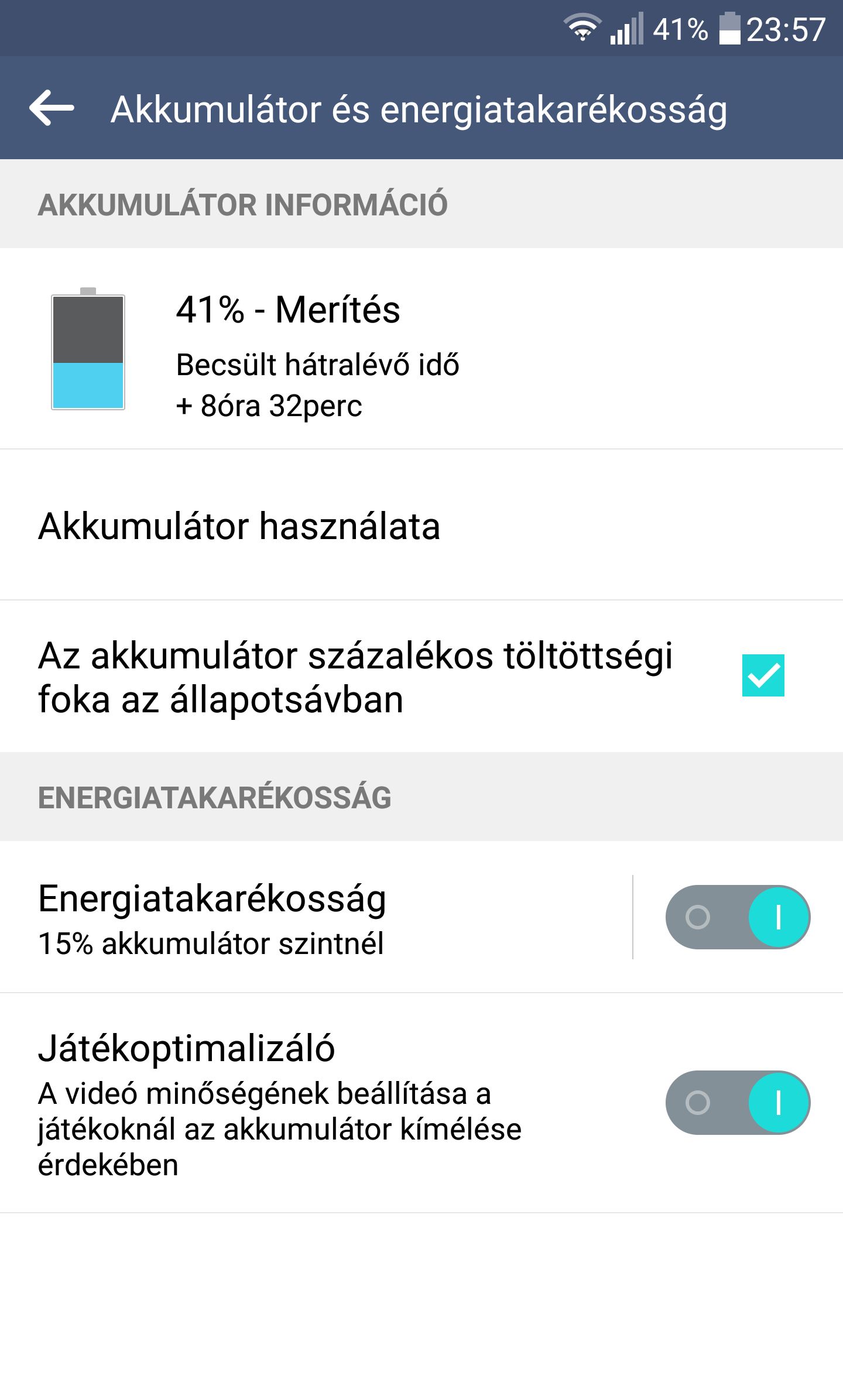Disable the Játékoptimalizáló switch
The width and height of the screenshot is (843, 1400).
pyautogui.click(x=738, y=1103)
